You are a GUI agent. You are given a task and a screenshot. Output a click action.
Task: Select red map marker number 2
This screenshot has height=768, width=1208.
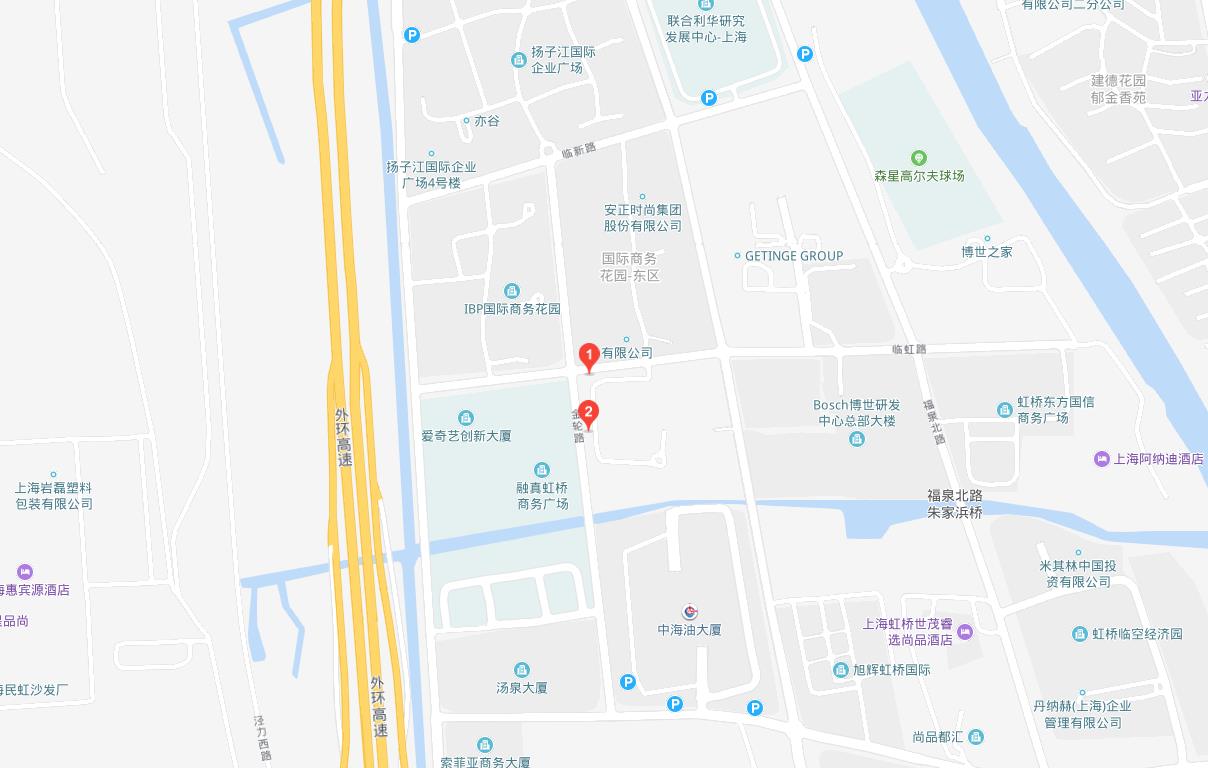click(x=590, y=412)
